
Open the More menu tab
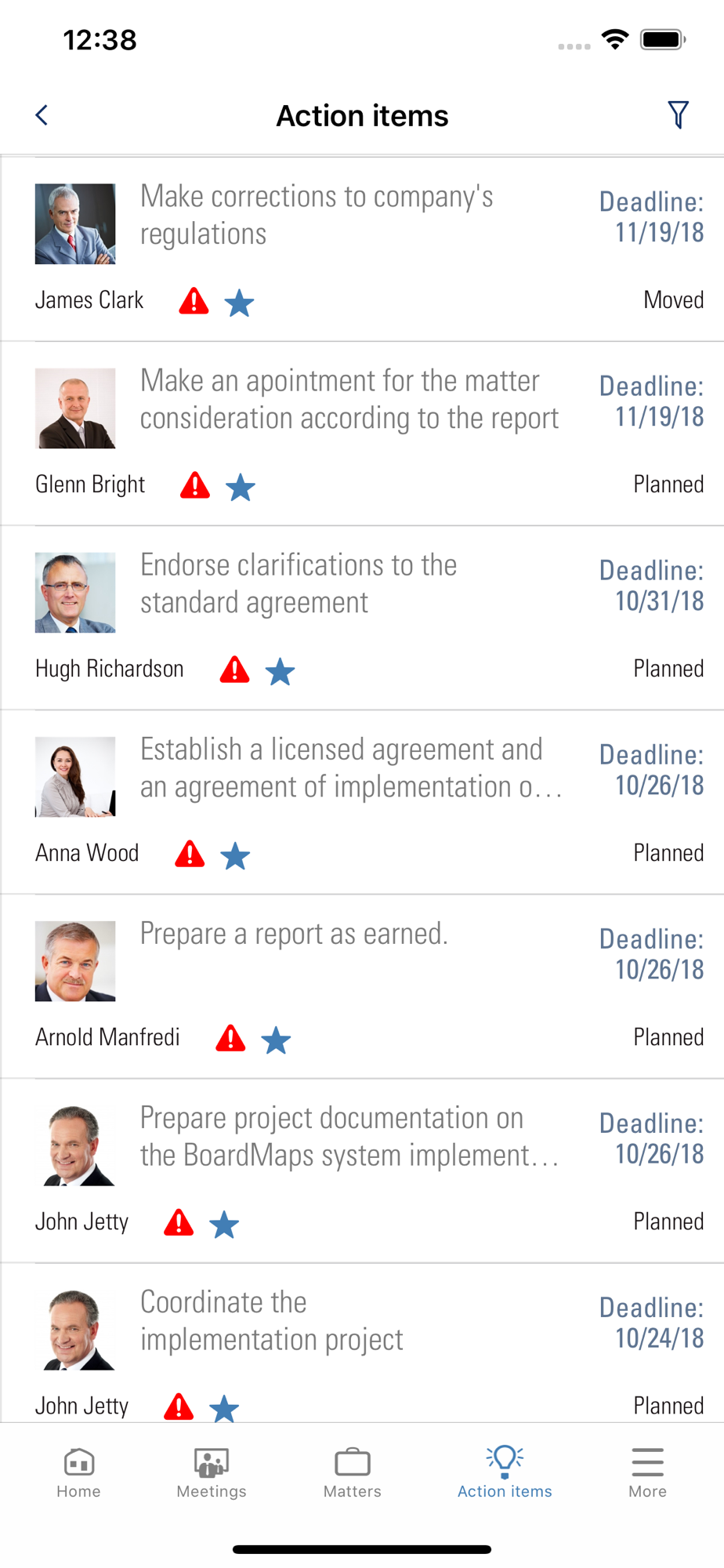click(x=648, y=1472)
